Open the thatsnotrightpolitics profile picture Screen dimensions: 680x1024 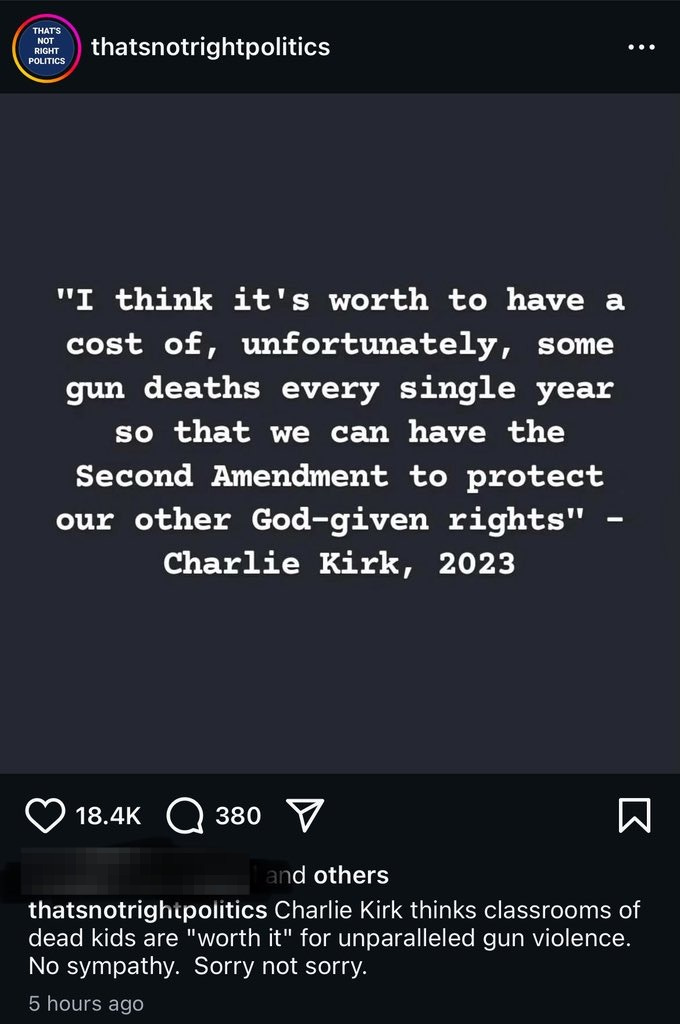point(46,47)
